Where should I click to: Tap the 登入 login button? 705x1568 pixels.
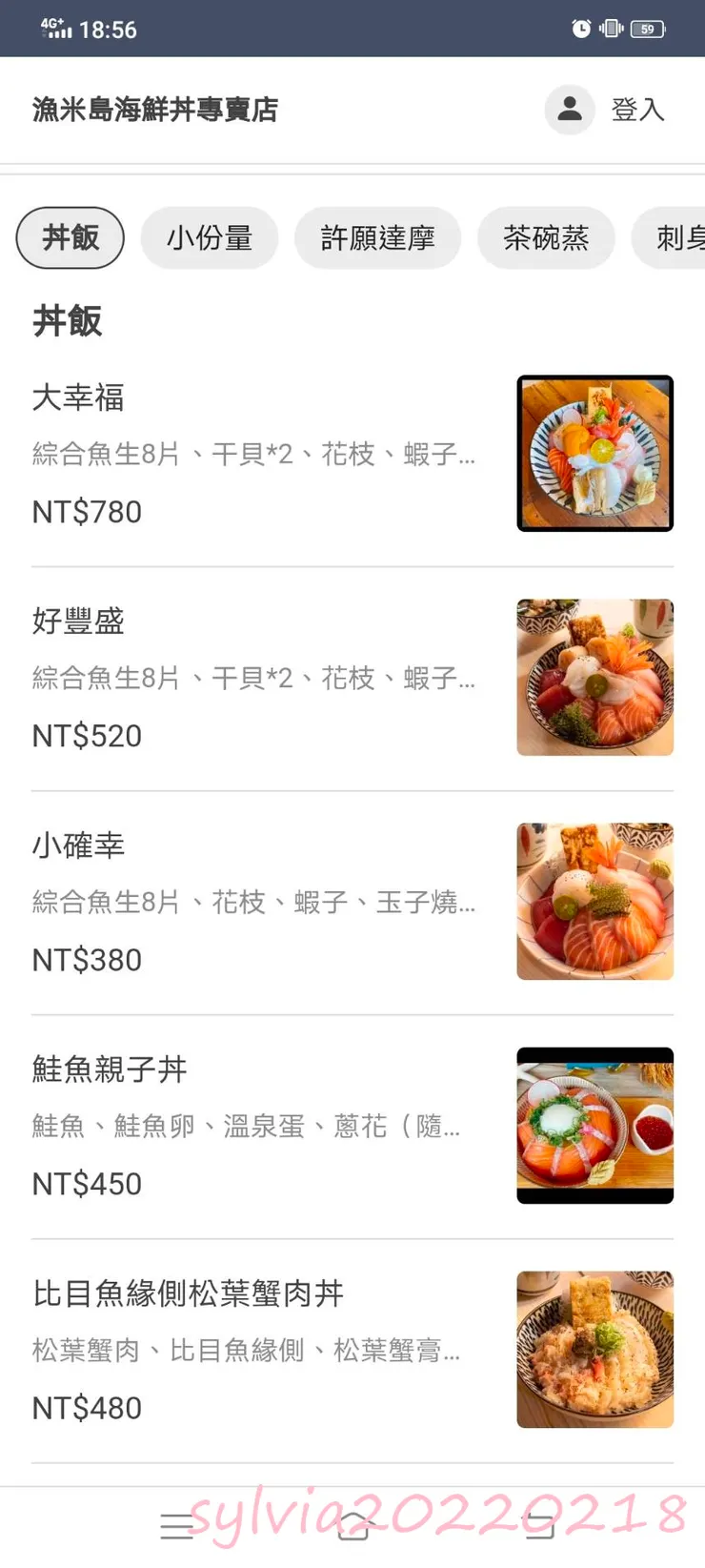636,110
